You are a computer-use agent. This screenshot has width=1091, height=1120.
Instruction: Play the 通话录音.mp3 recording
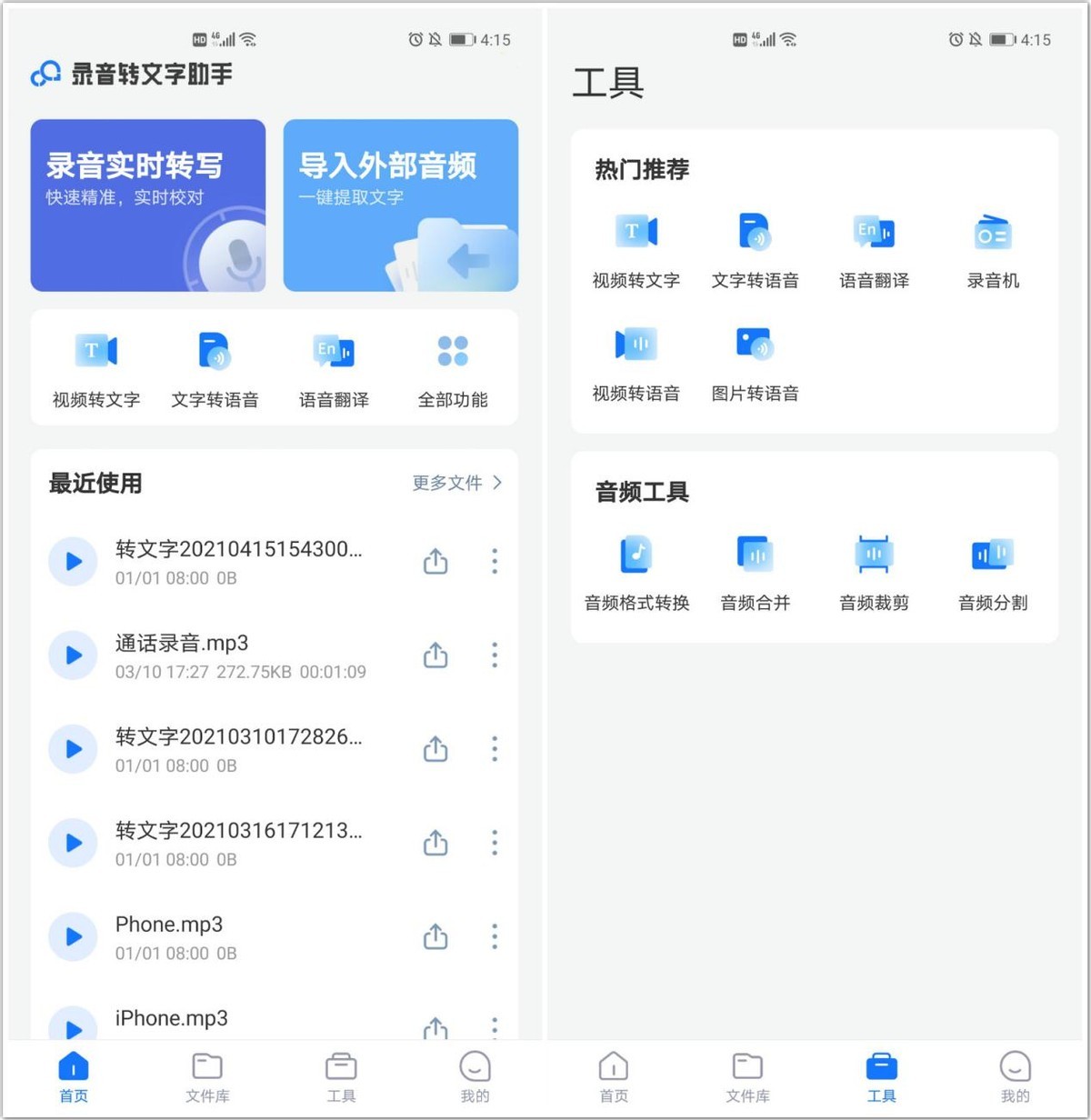73,655
